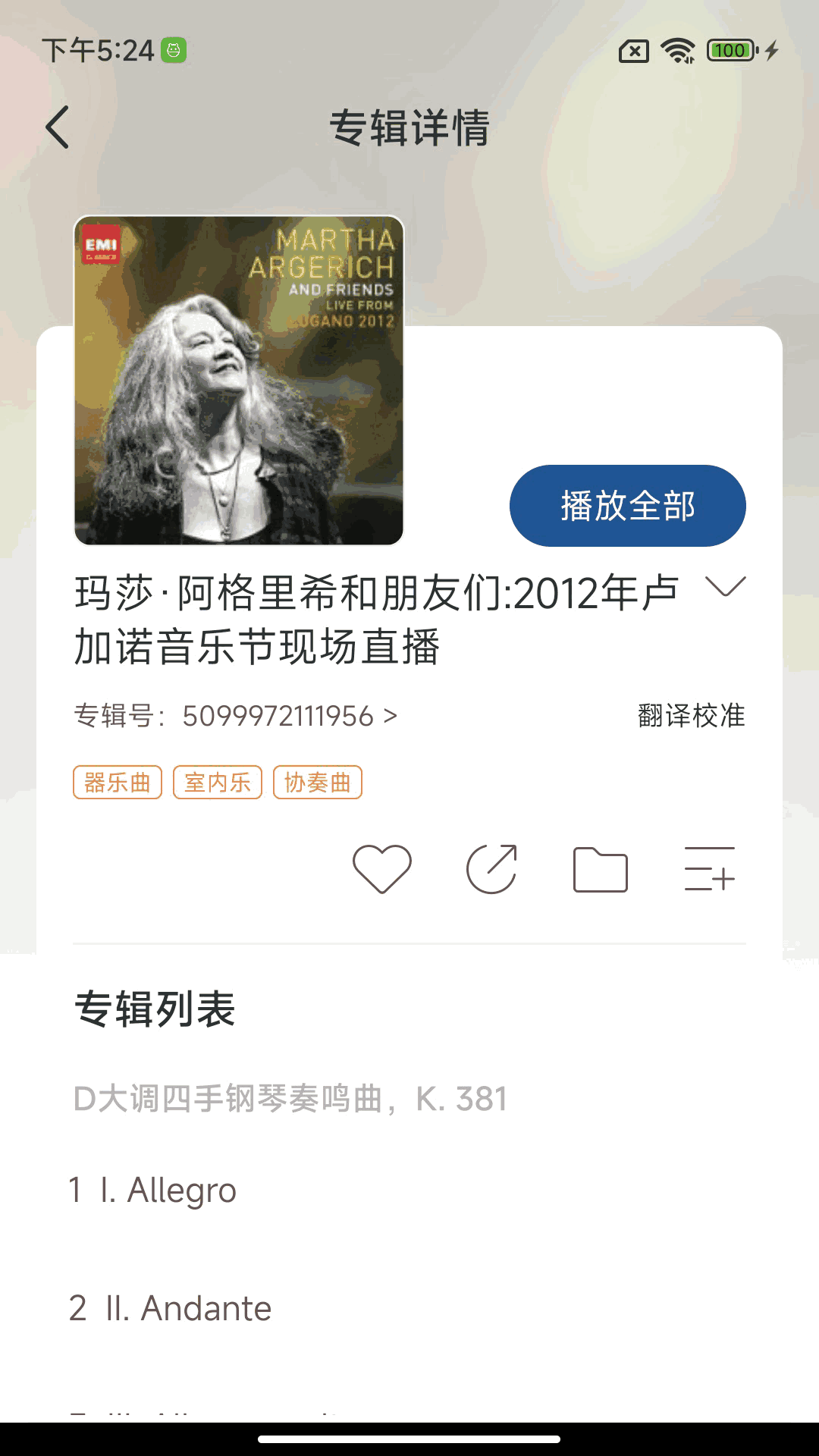Image resolution: width=819 pixels, height=1456 pixels.
Task: Expand the album title chevron
Action: tap(725, 587)
